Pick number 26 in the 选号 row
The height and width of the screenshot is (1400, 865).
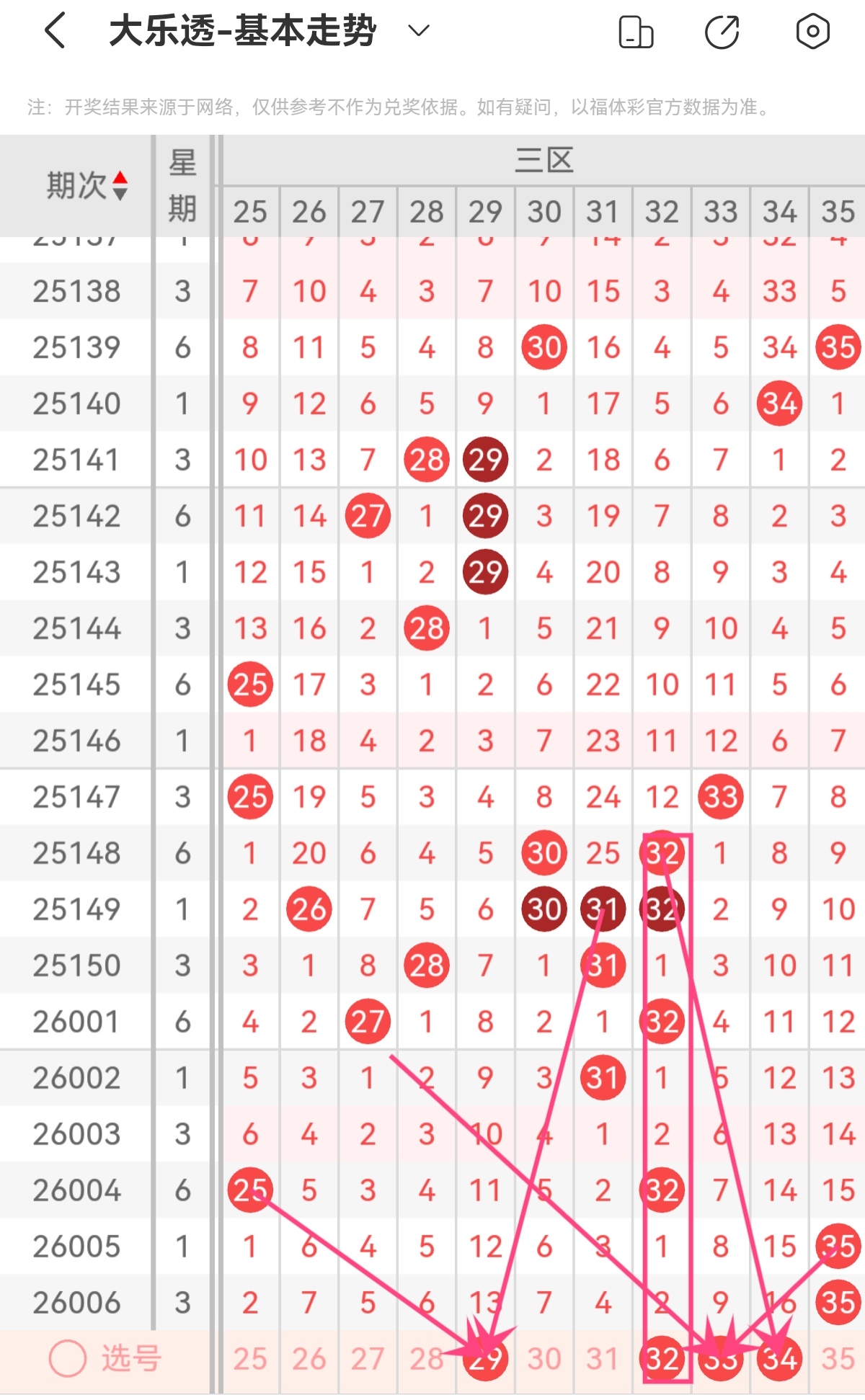[x=309, y=1359]
